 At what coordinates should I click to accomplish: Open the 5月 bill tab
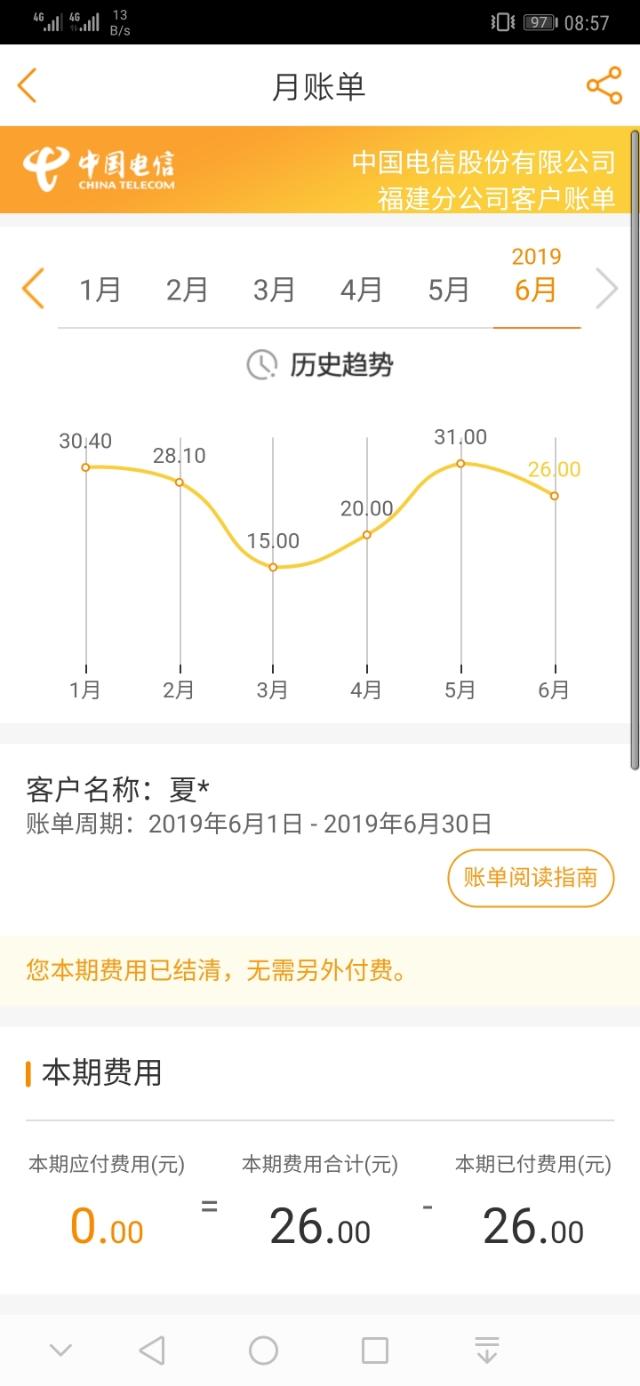pyautogui.click(x=449, y=290)
